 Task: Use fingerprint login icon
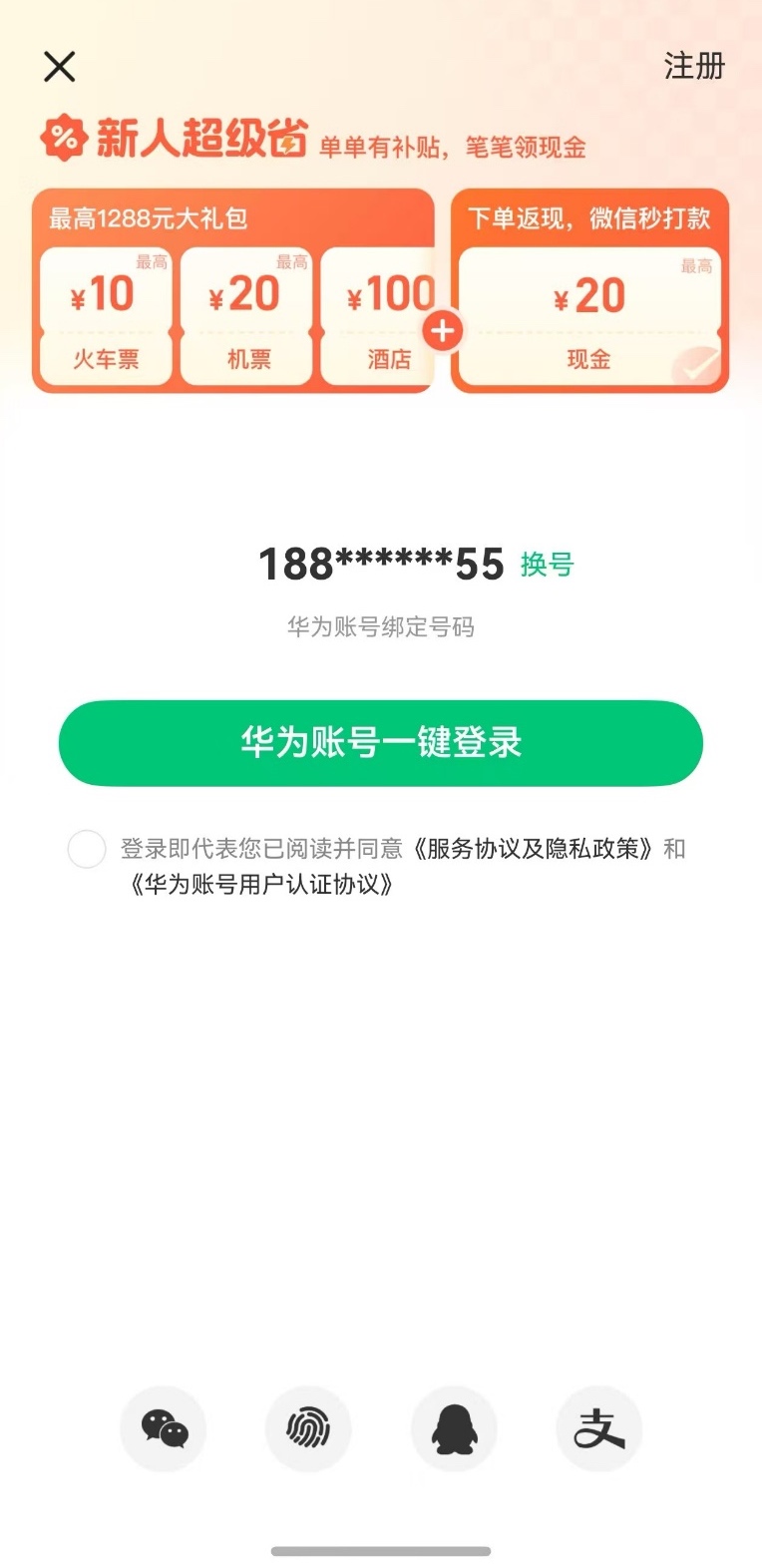(x=308, y=1428)
